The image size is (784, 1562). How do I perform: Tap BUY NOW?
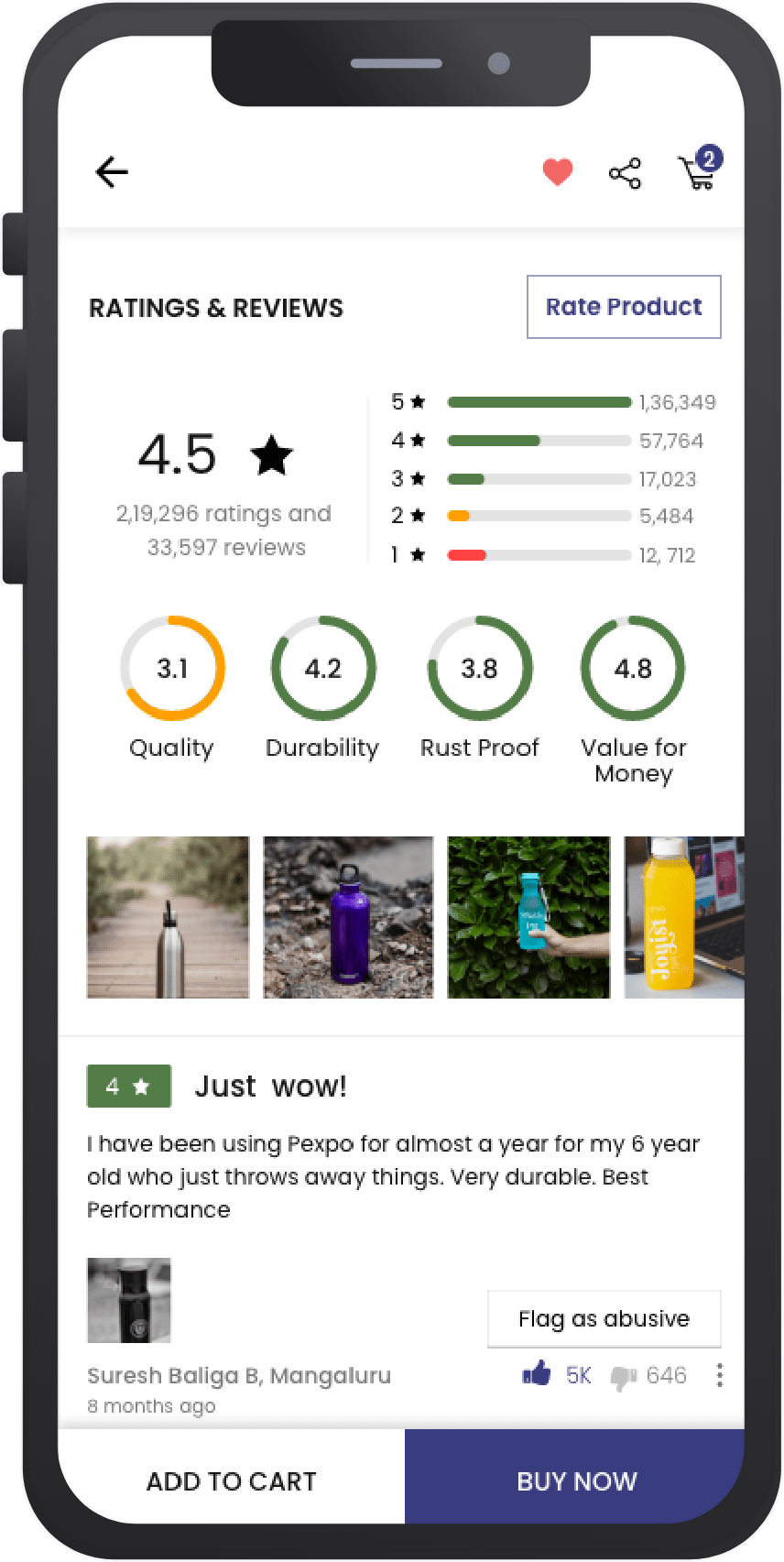(576, 1481)
